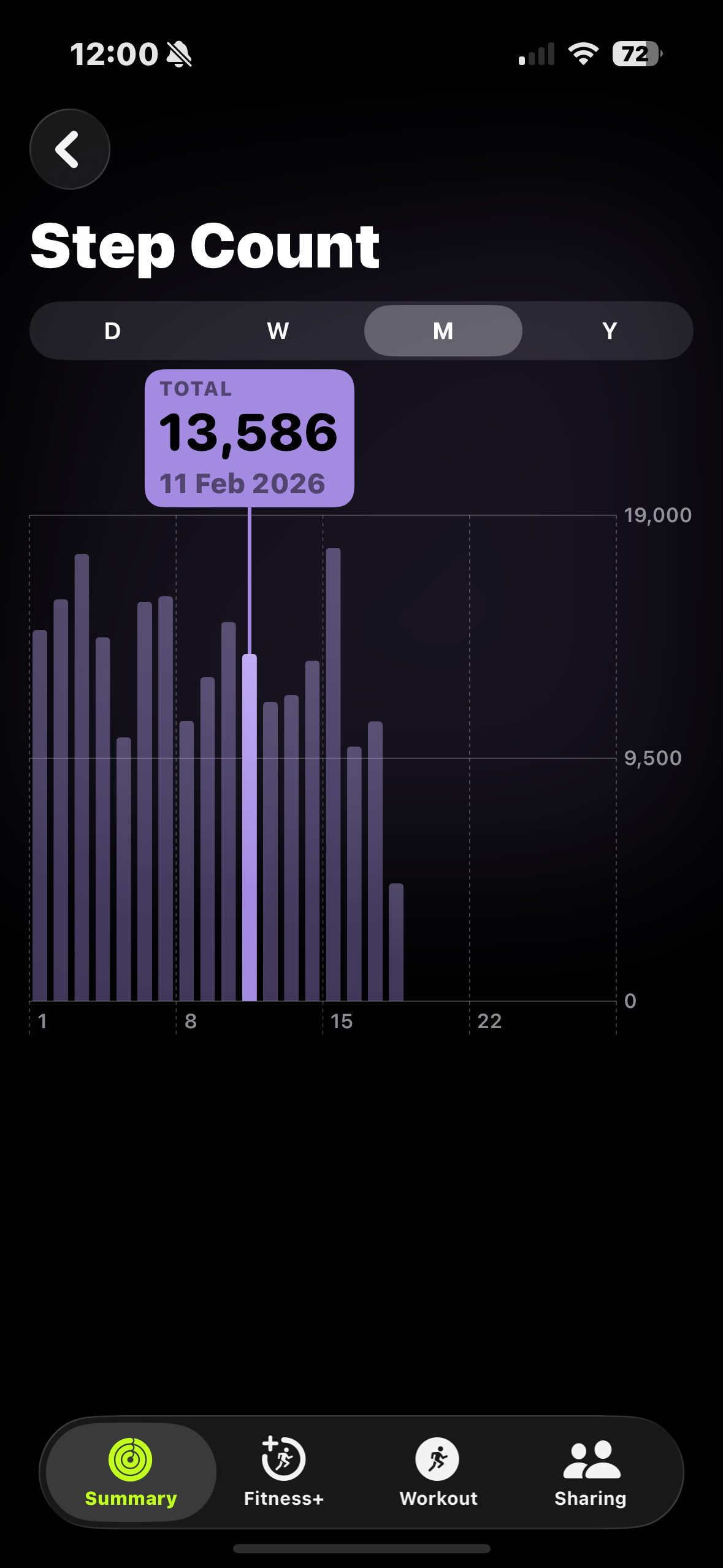The height and width of the screenshot is (1568, 723).
Task: Select the M month view
Action: click(443, 331)
